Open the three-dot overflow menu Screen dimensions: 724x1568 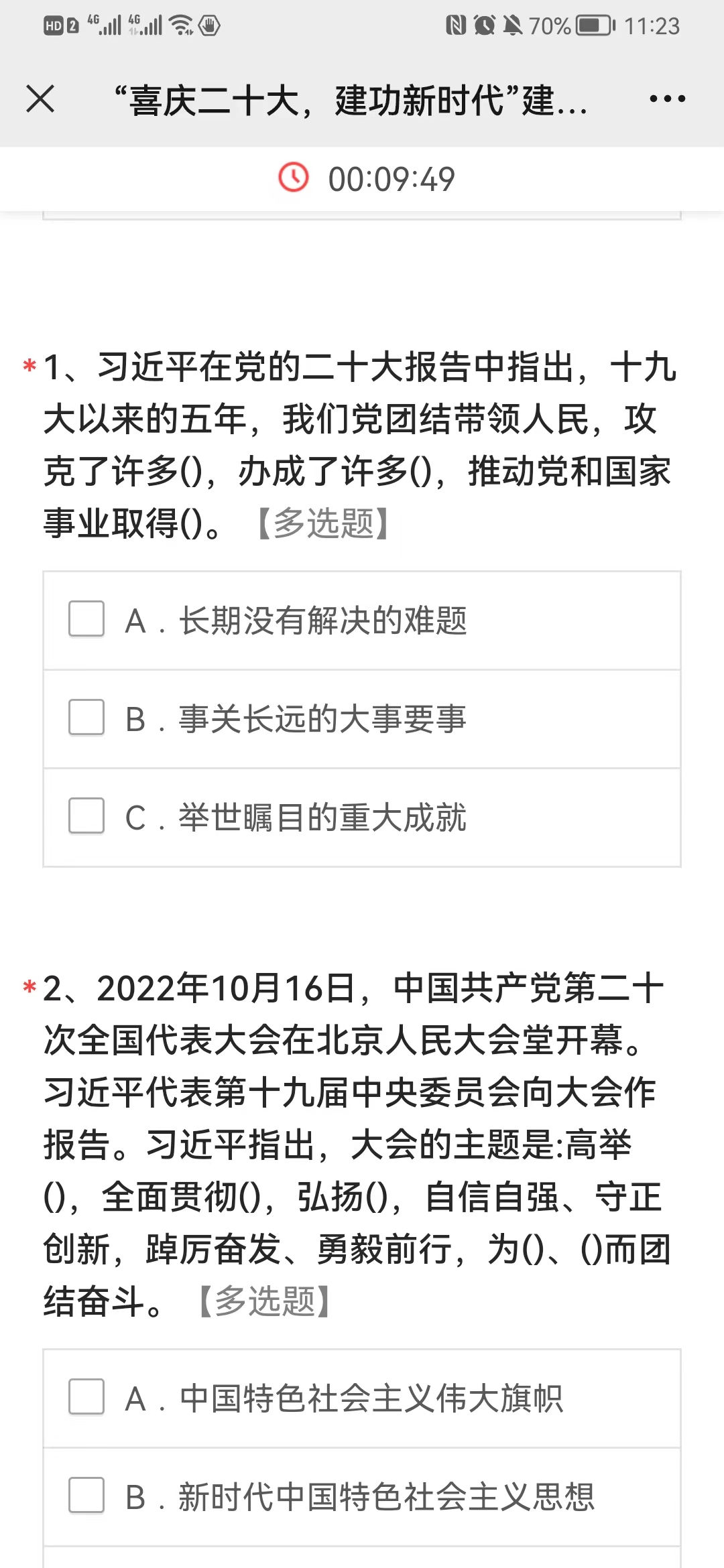click(x=667, y=99)
